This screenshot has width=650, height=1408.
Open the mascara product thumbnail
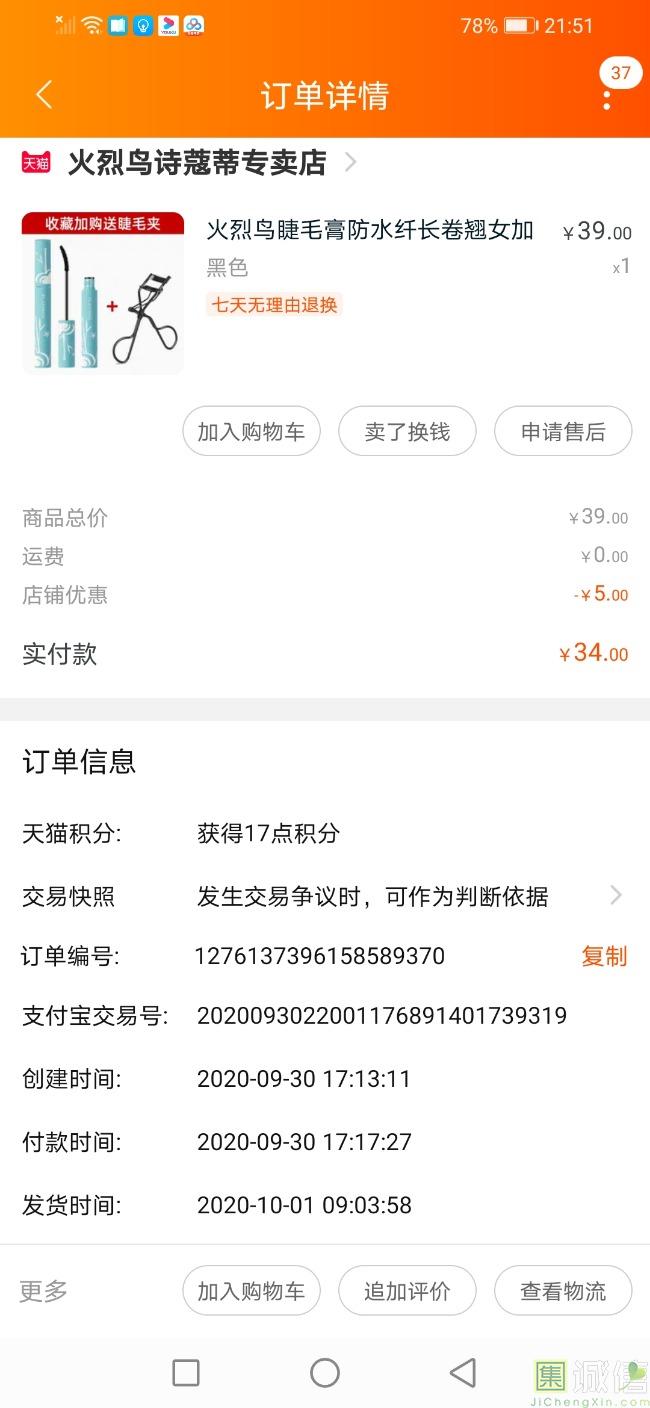pyautogui.click(x=103, y=293)
